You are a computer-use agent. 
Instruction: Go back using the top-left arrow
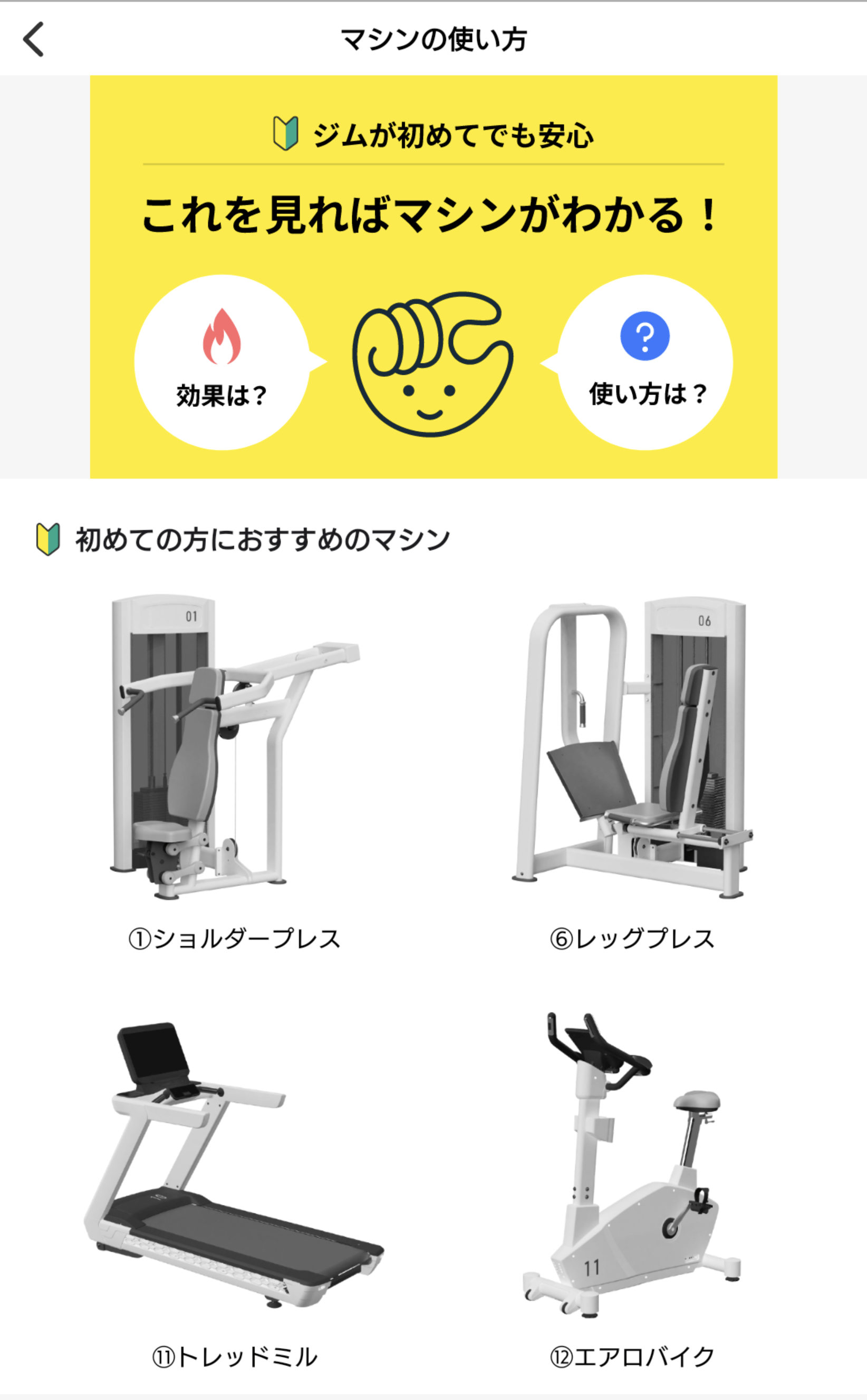click(x=33, y=39)
